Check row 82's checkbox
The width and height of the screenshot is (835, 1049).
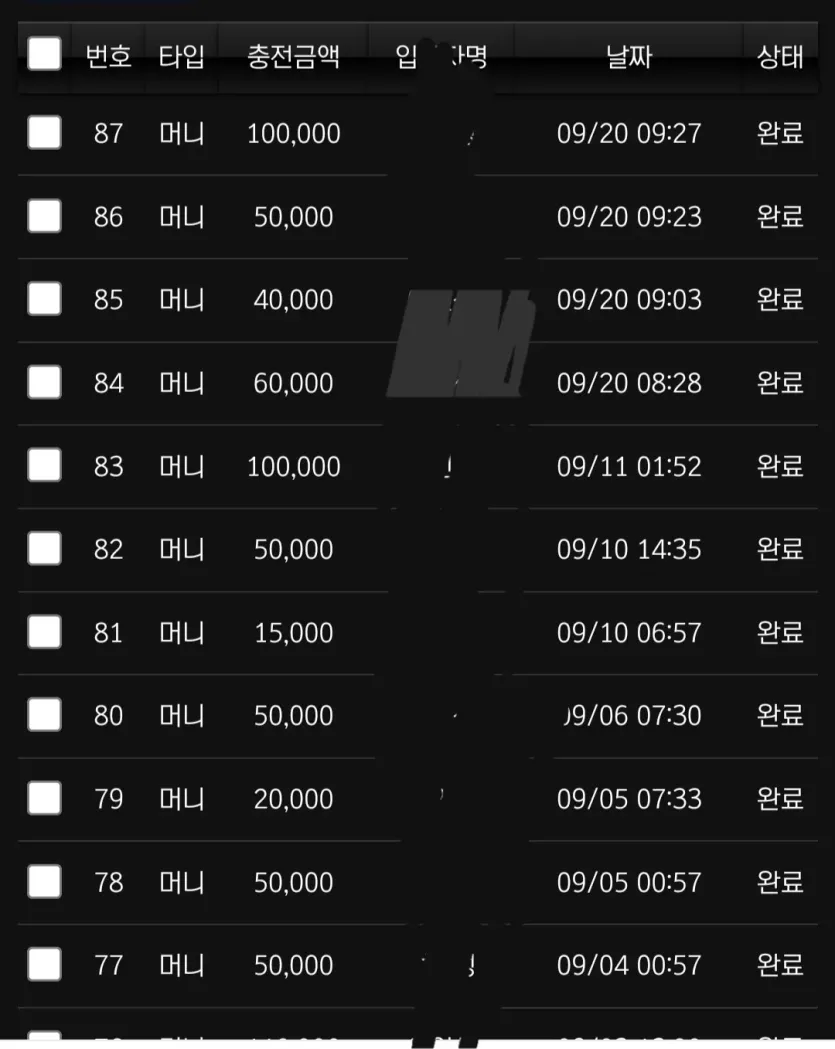[44, 549]
